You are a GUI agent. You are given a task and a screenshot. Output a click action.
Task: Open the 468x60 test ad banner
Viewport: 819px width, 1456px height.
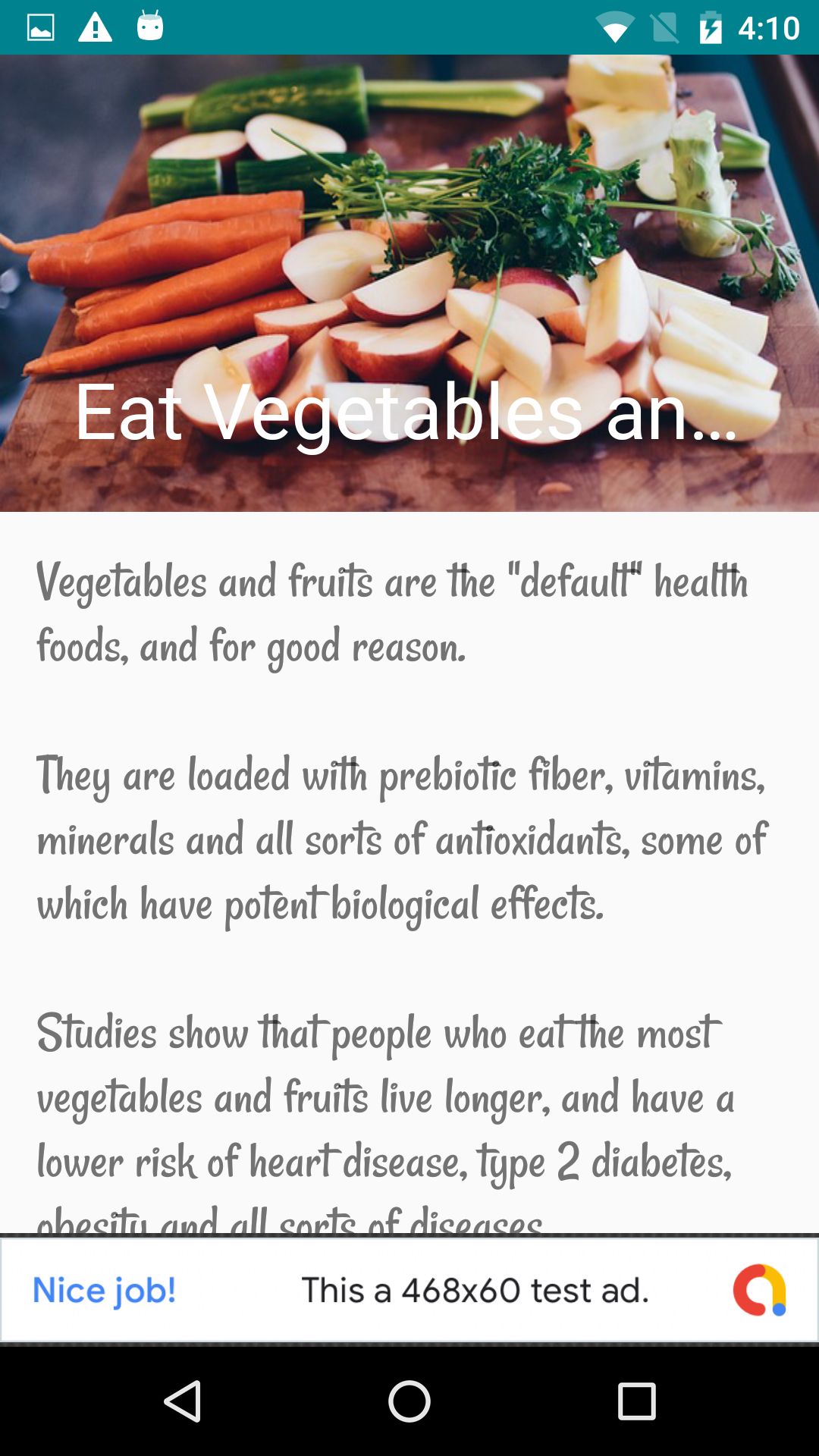[409, 1290]
